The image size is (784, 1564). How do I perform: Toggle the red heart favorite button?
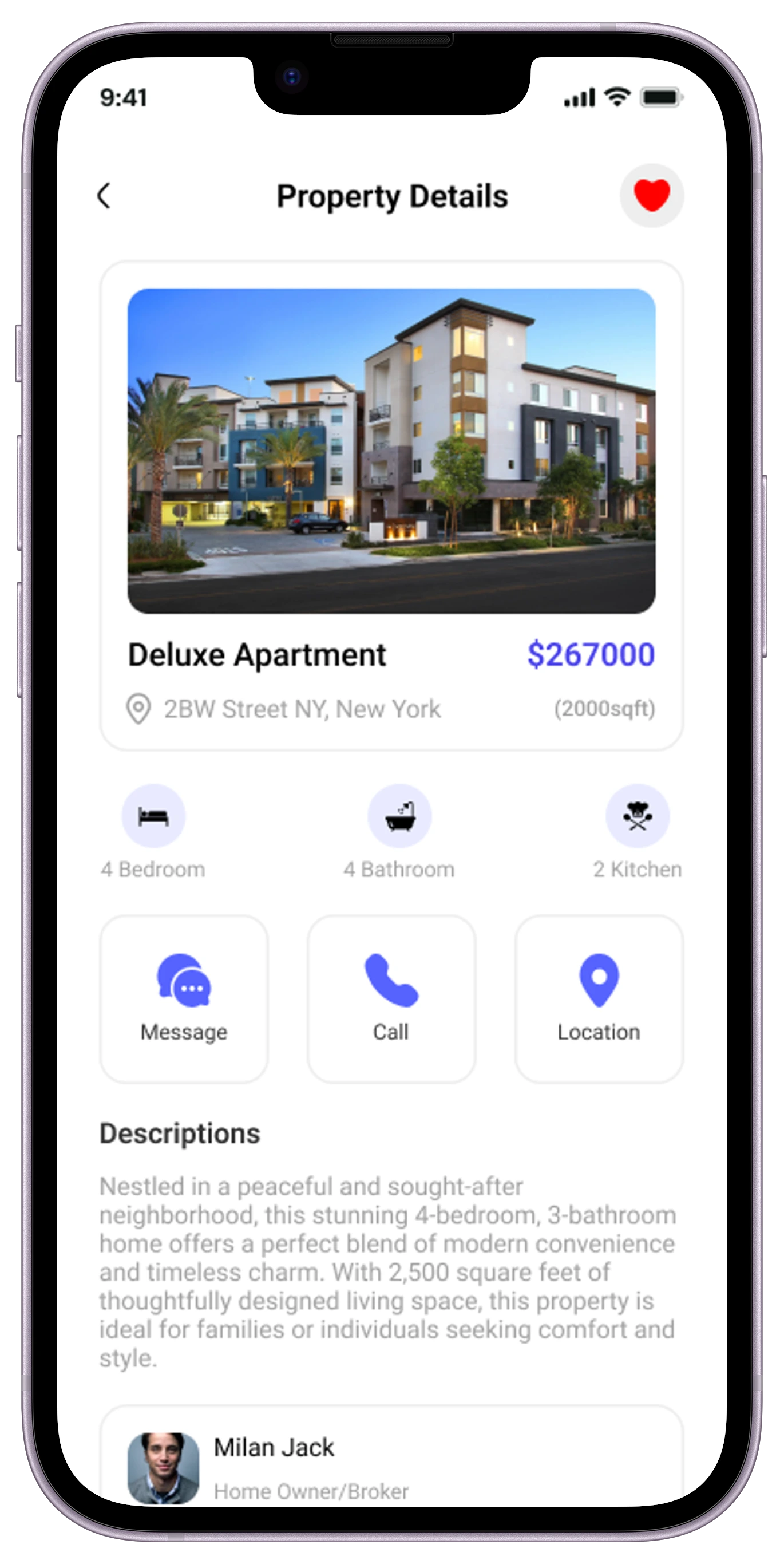point(651,196)
